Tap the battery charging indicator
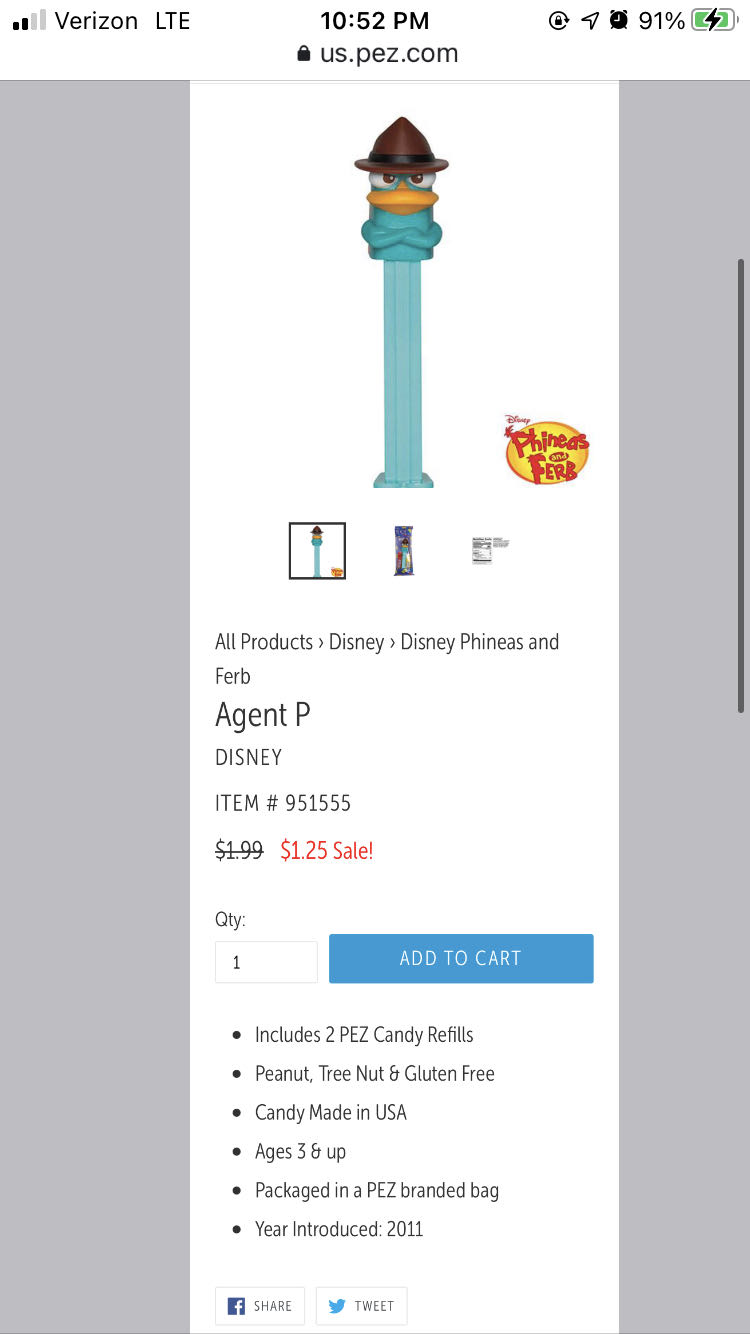Screen dimensions: 750x1334 pyautogui.click(x=716, y=19)
